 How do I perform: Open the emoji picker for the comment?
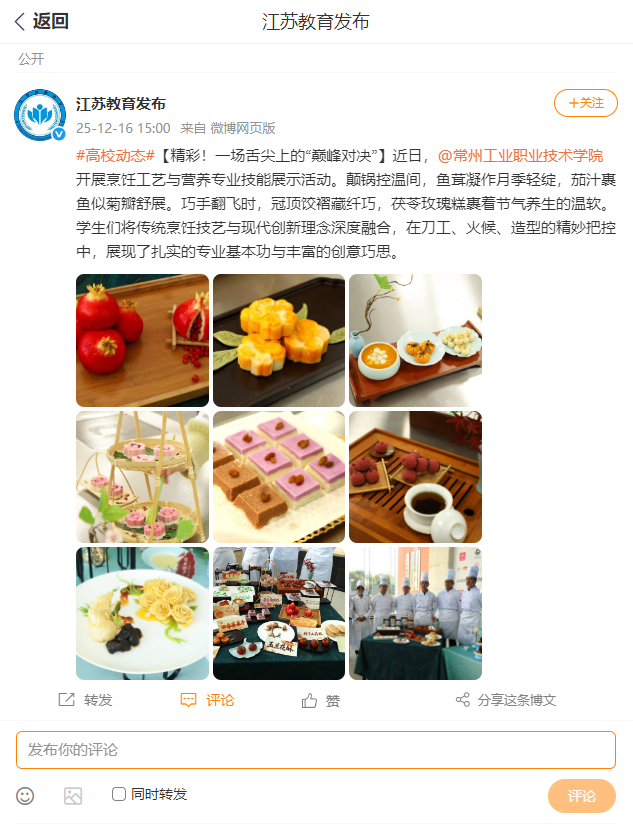(26, 796)
